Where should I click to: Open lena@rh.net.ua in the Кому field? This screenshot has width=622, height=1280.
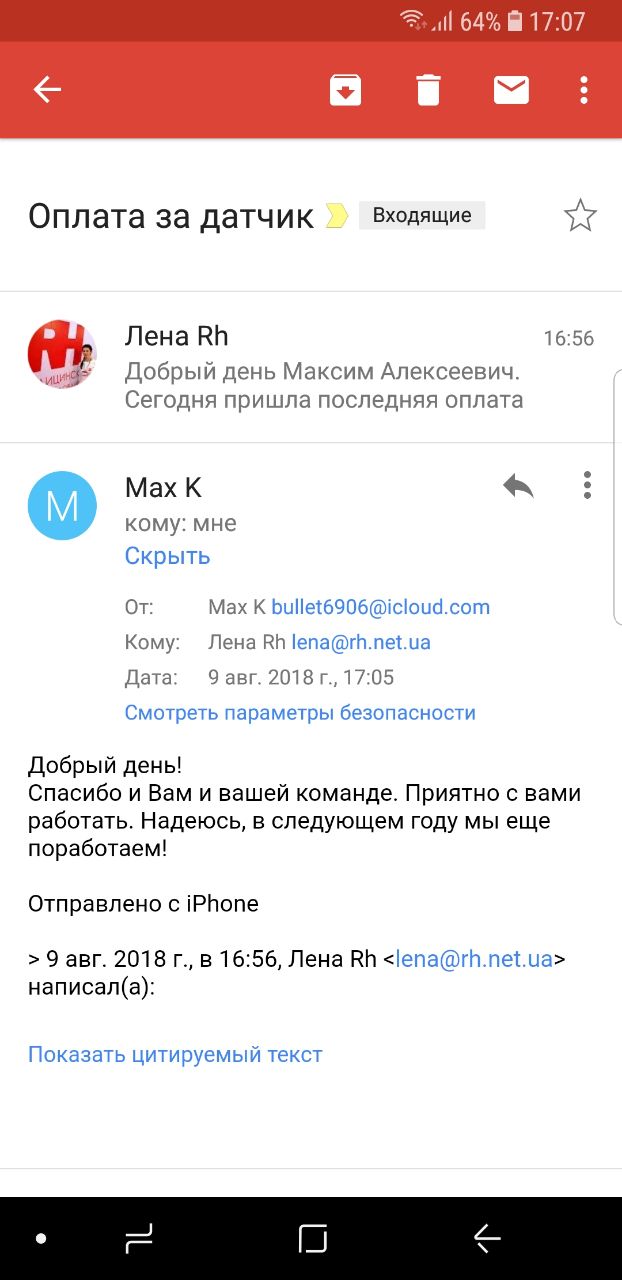coord(361,642)
